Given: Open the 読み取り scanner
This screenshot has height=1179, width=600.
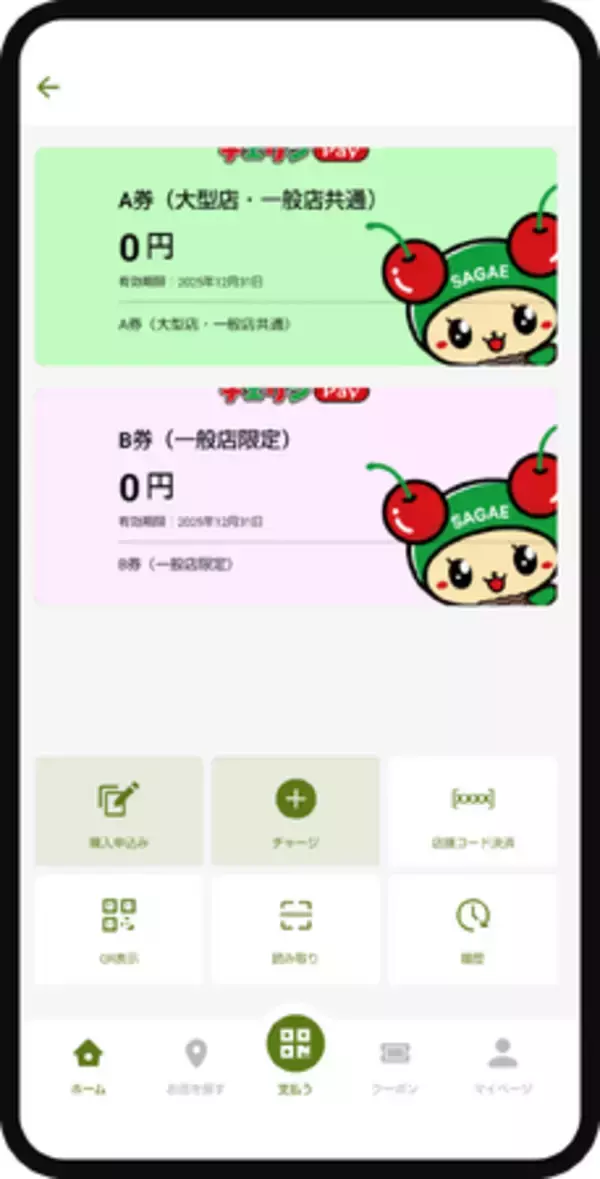Looking at the screenshot, I should (295, 929).
